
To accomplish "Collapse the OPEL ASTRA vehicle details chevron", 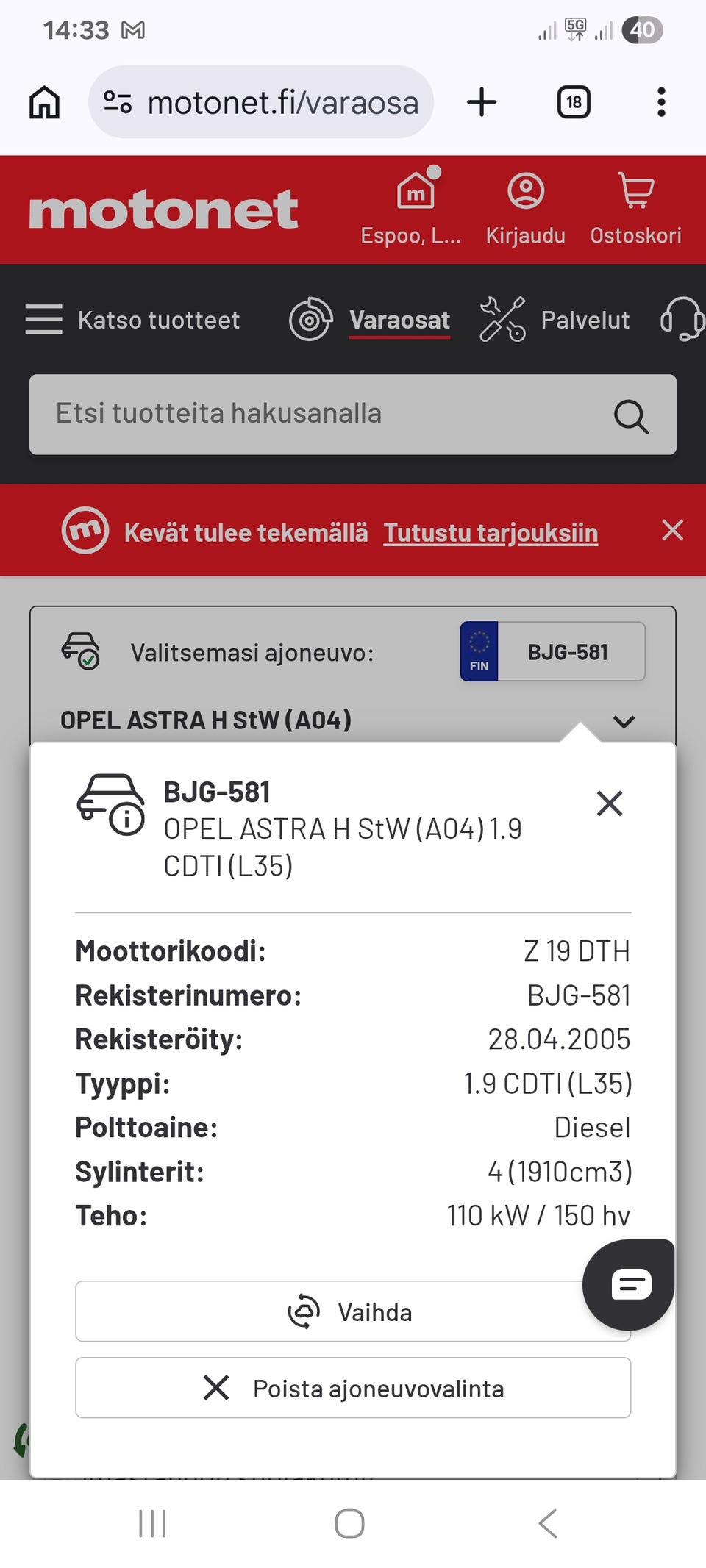I will point(623,722).
